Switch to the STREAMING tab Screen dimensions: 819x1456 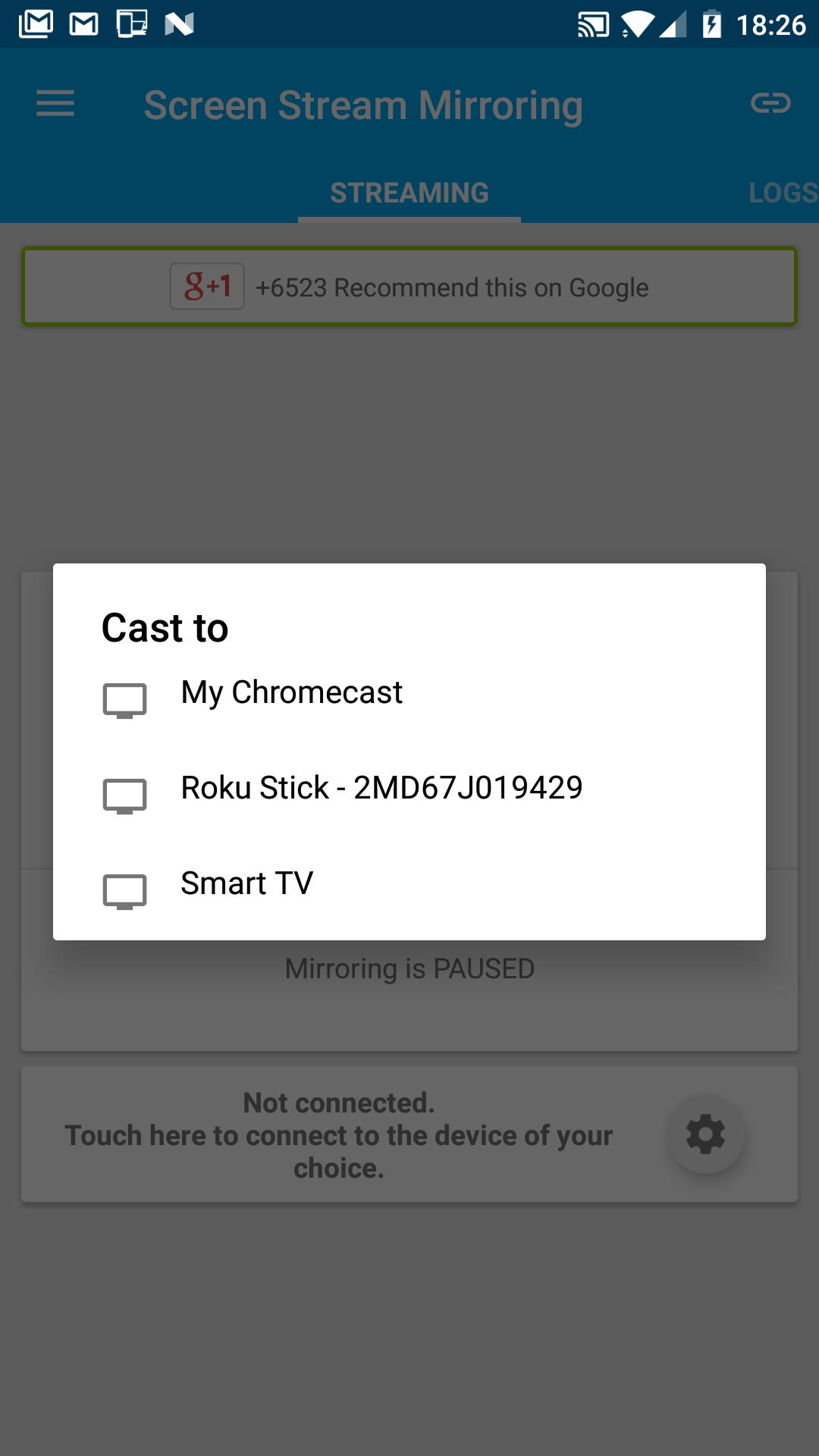[409, 193]
